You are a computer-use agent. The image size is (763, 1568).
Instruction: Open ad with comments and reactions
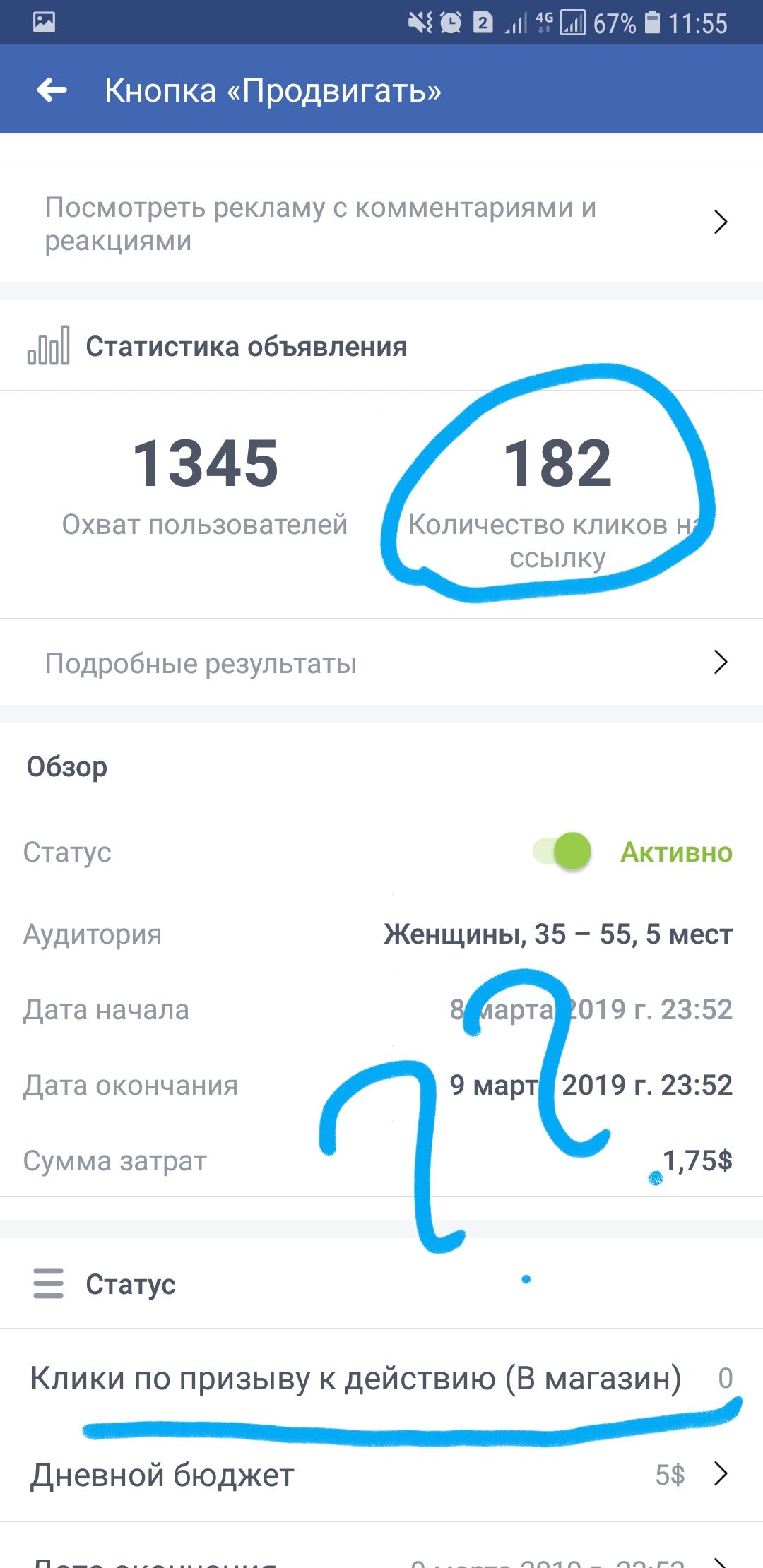point(381,222)
